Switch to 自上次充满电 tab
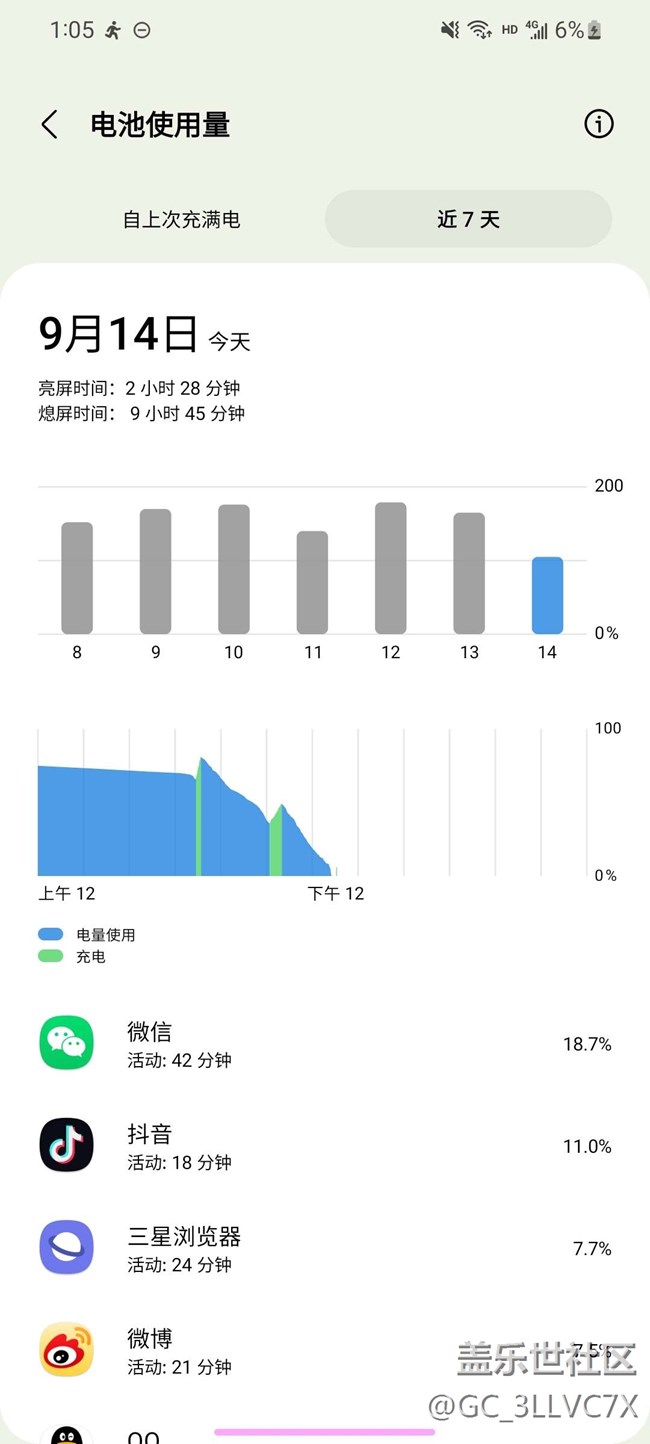The height and width of the screenshot is (1444, 650). 181,219
